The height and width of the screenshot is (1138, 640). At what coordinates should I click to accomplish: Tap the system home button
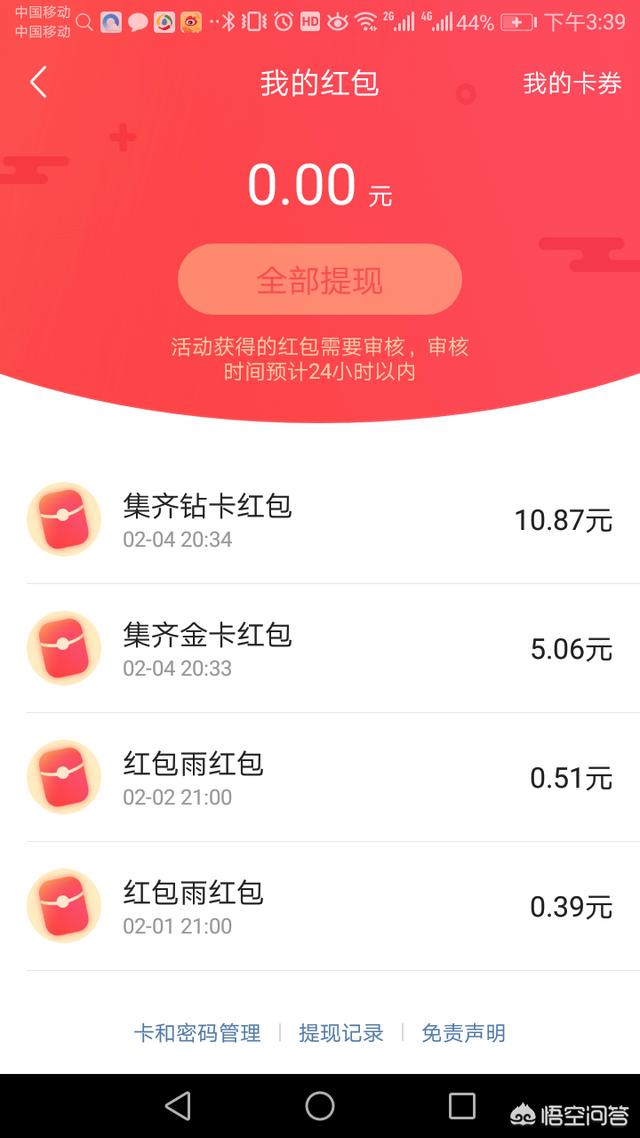click(320, 1106)
